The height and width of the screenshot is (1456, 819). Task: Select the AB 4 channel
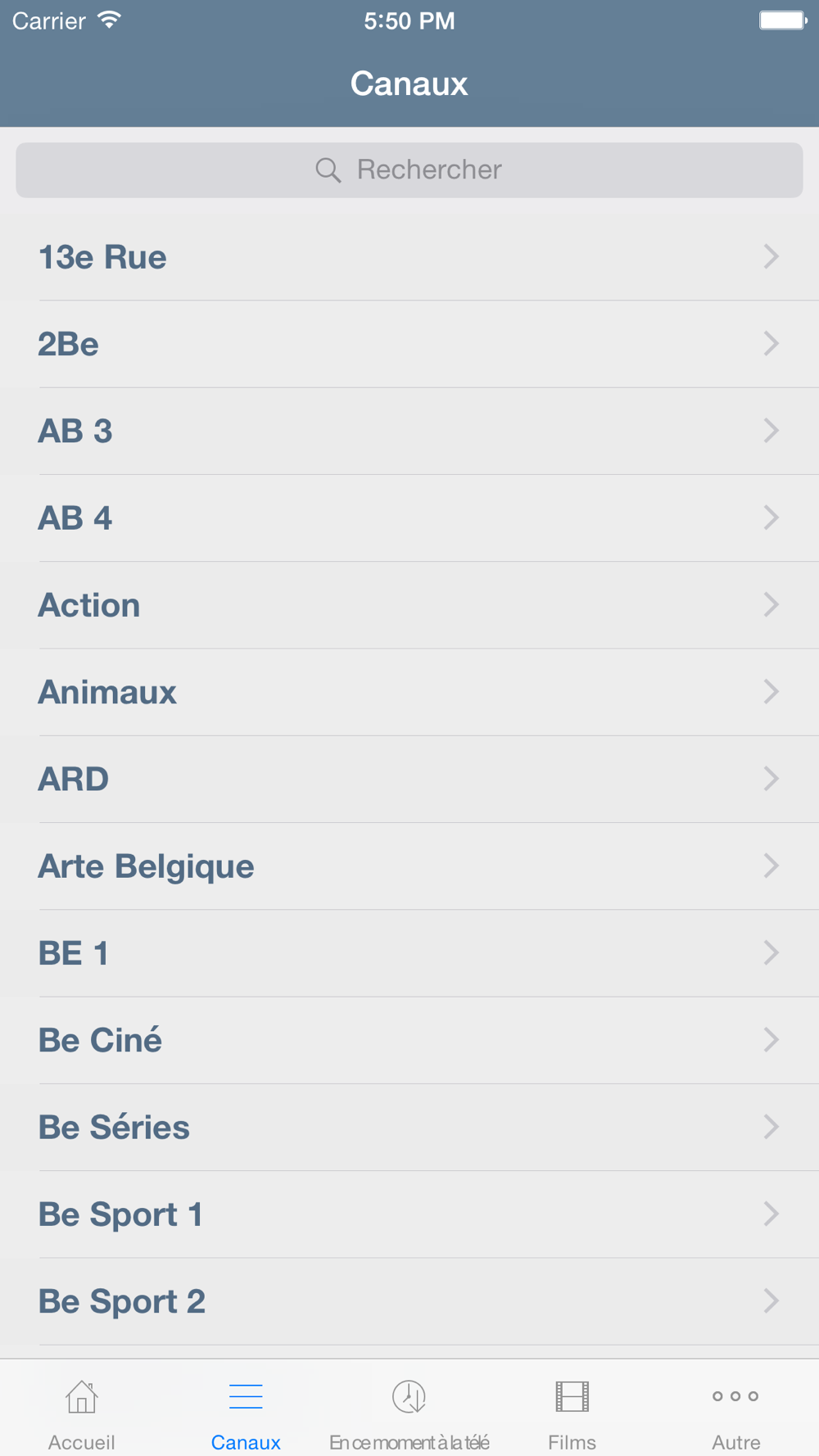click(409, 518)
